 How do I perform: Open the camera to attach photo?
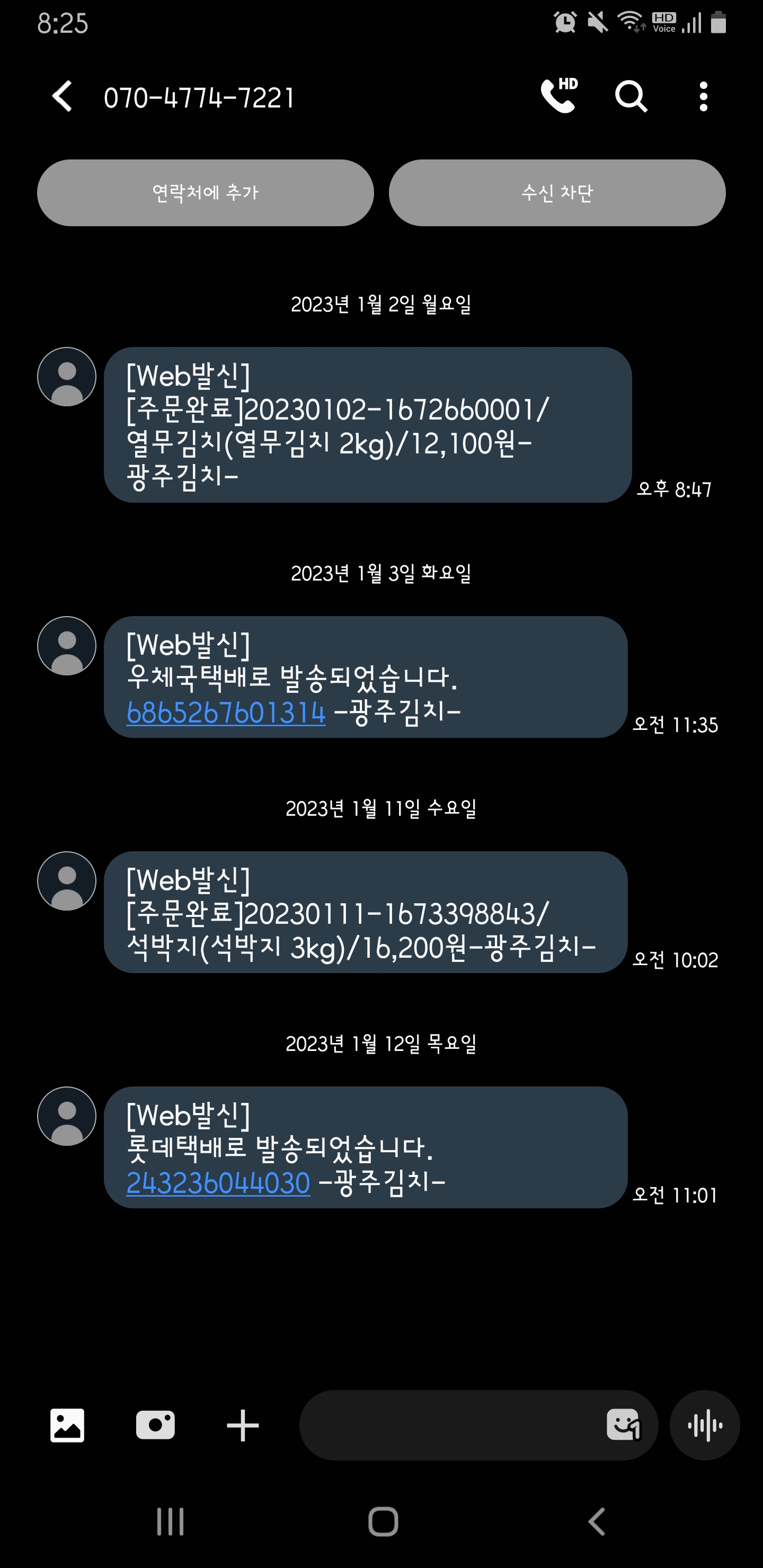(x=155, y=1425)
